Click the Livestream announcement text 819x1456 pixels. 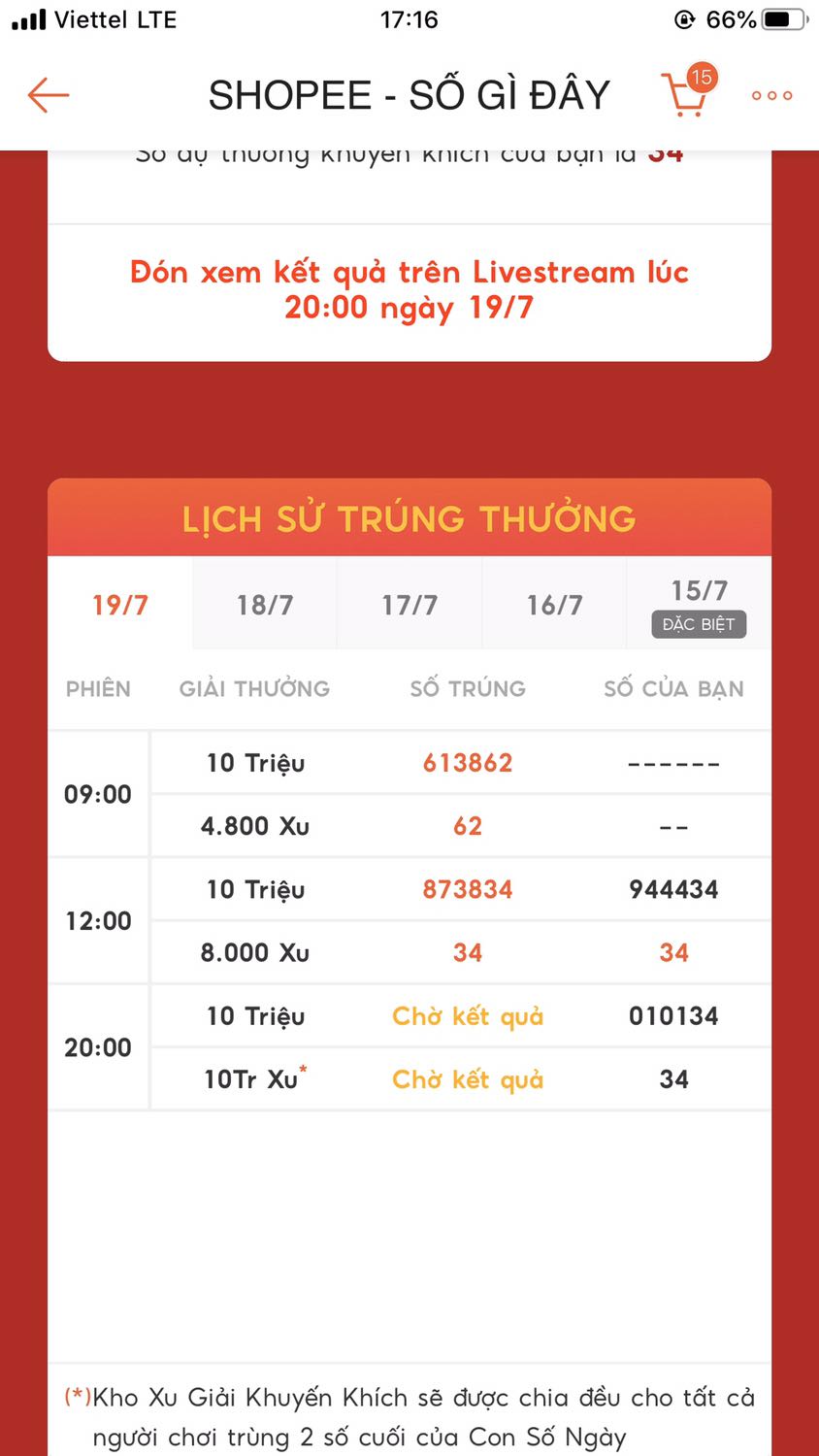(409, 288)
